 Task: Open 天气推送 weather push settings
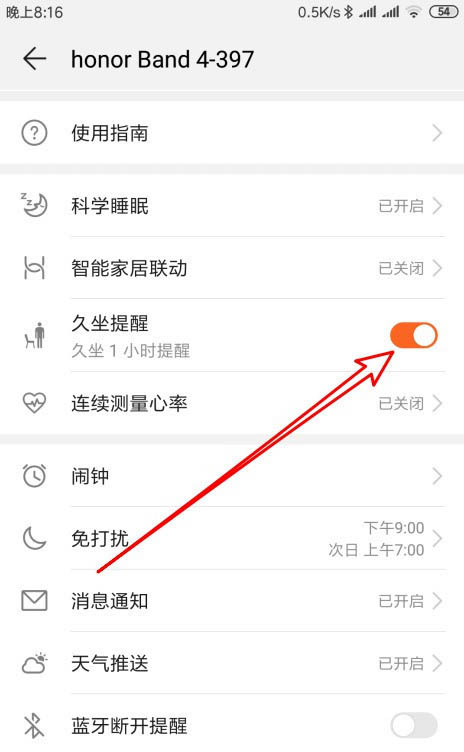point(232,663)
